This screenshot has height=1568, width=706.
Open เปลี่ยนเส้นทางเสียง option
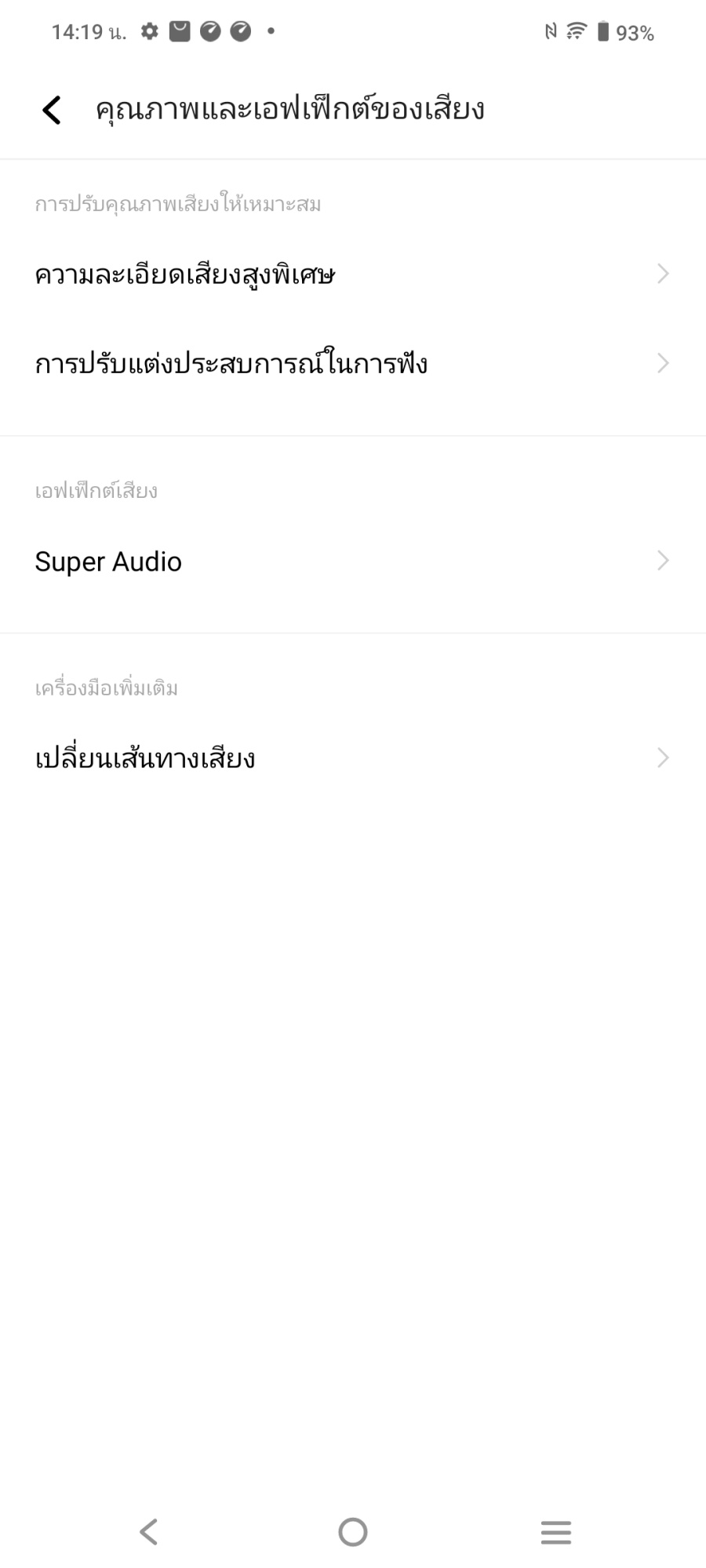(352, 758)
